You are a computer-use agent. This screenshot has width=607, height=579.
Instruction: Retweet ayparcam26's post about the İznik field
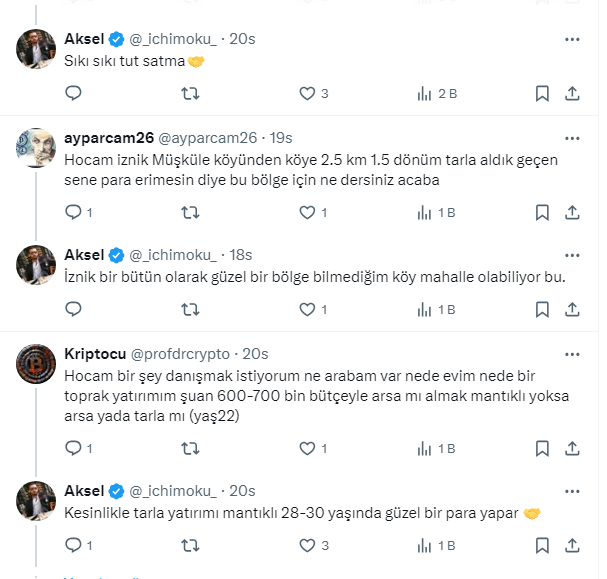coord(190,212)
